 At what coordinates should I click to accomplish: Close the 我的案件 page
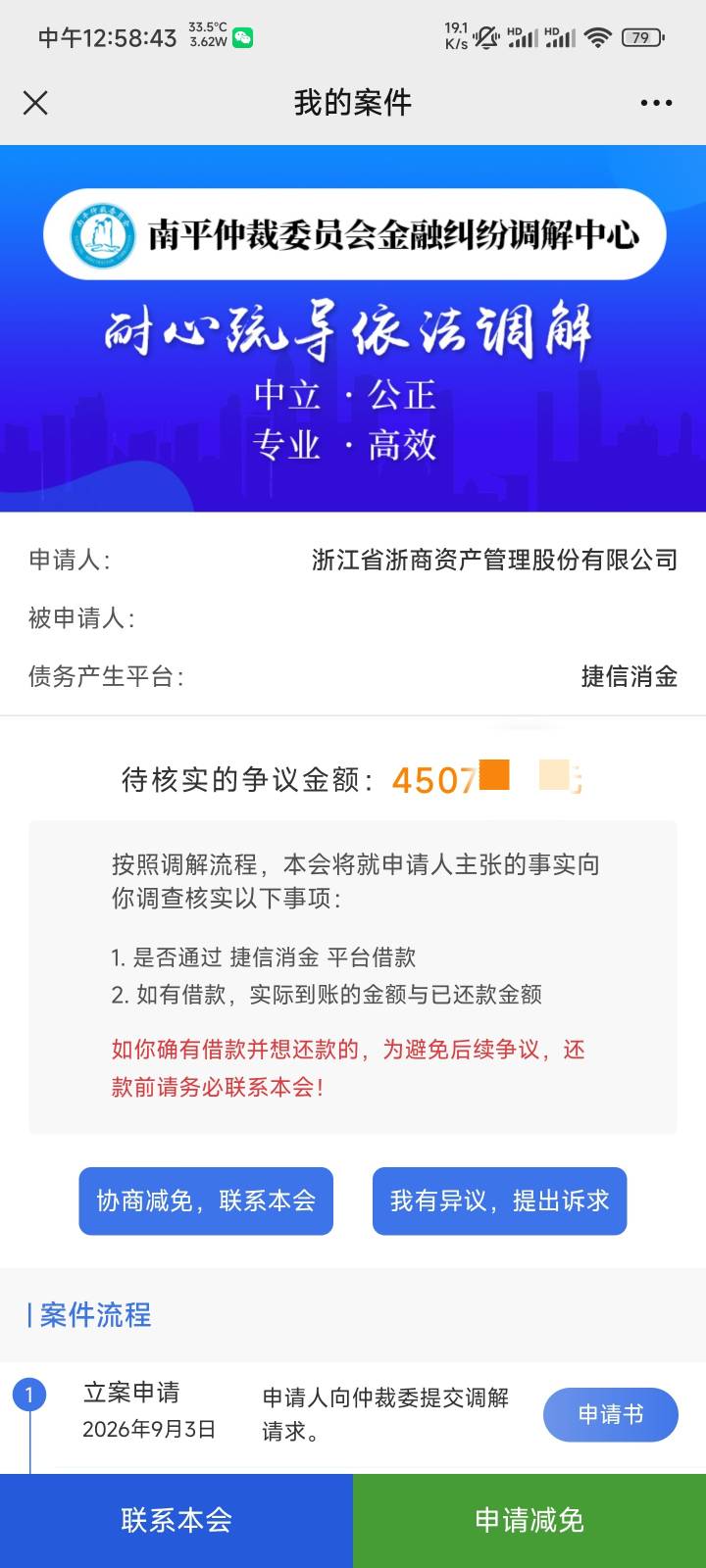(x=35, y=103)
